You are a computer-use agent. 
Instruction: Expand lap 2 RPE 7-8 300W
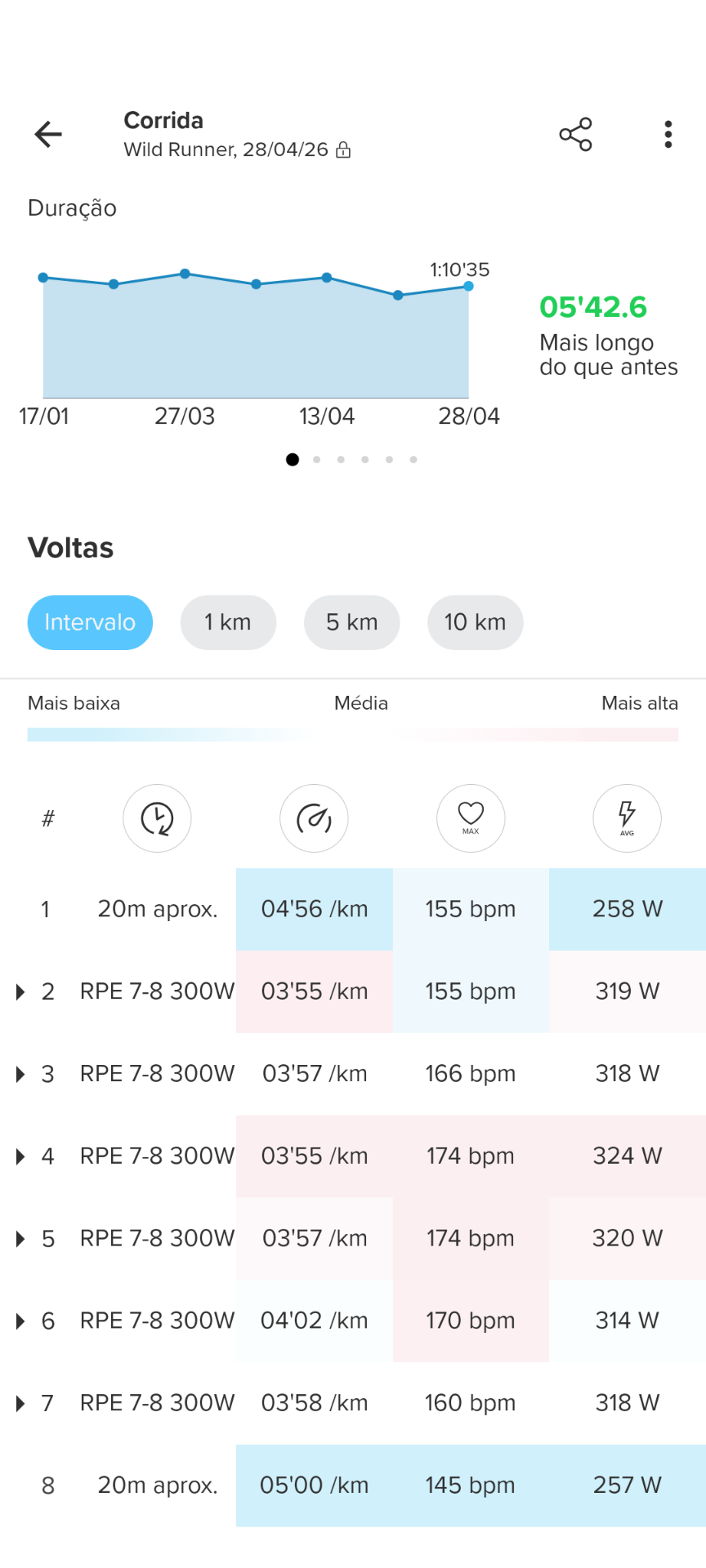(x=21, y=991)
